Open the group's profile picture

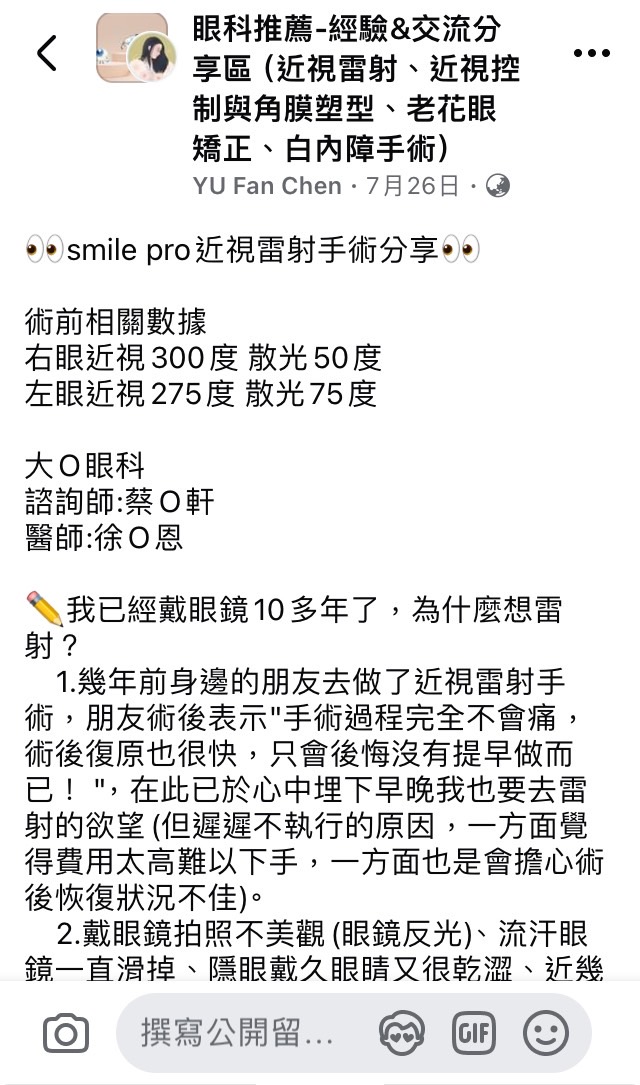tap(136, 48)
